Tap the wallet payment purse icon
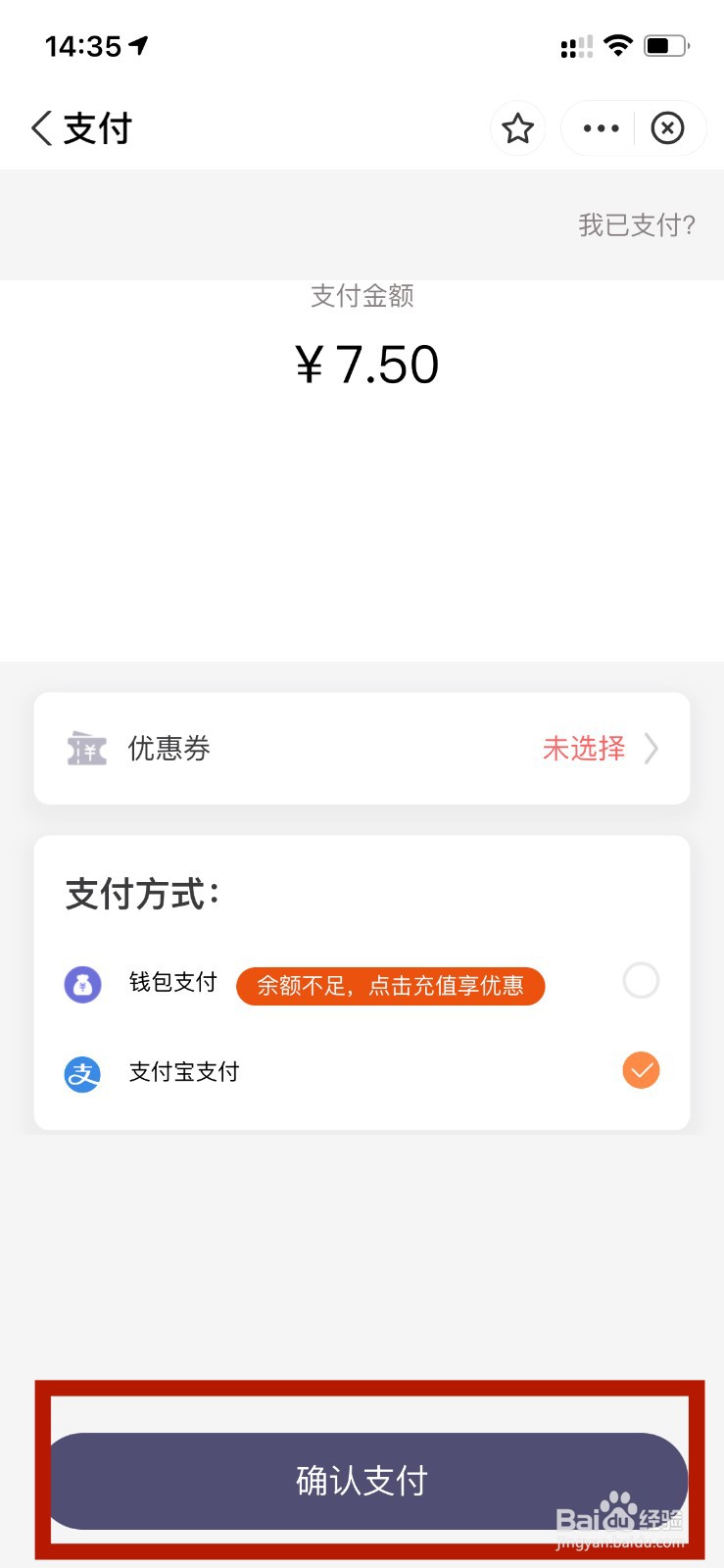724x1568 pixels. click(x=82, y=983)
